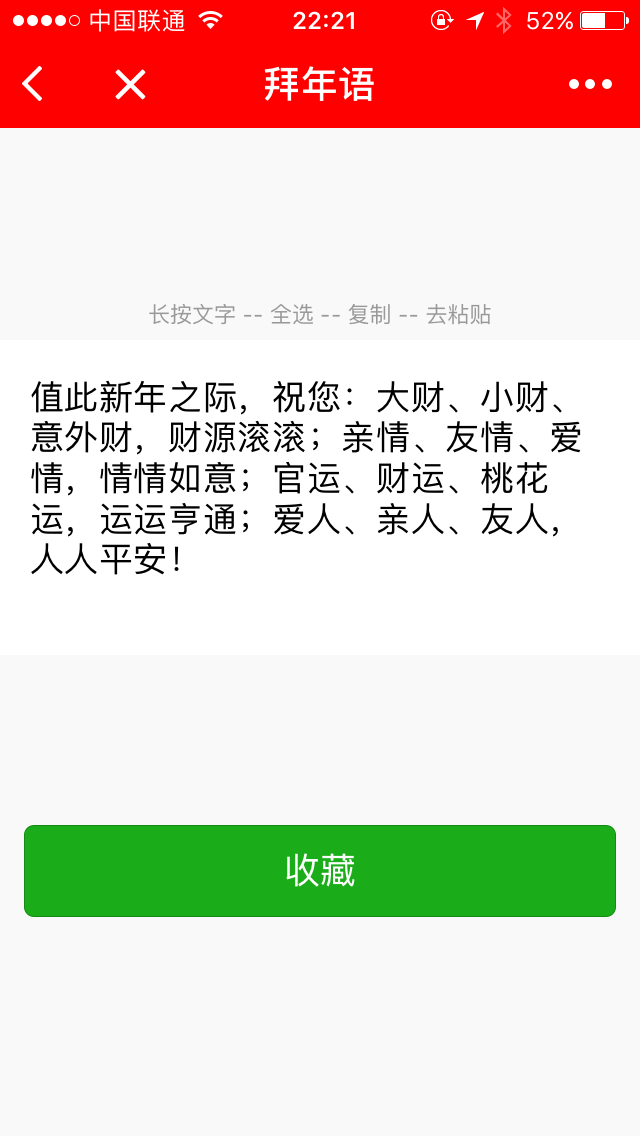
Task: Close the 拜年语 page with the X
Action: (x=130, y=85)
